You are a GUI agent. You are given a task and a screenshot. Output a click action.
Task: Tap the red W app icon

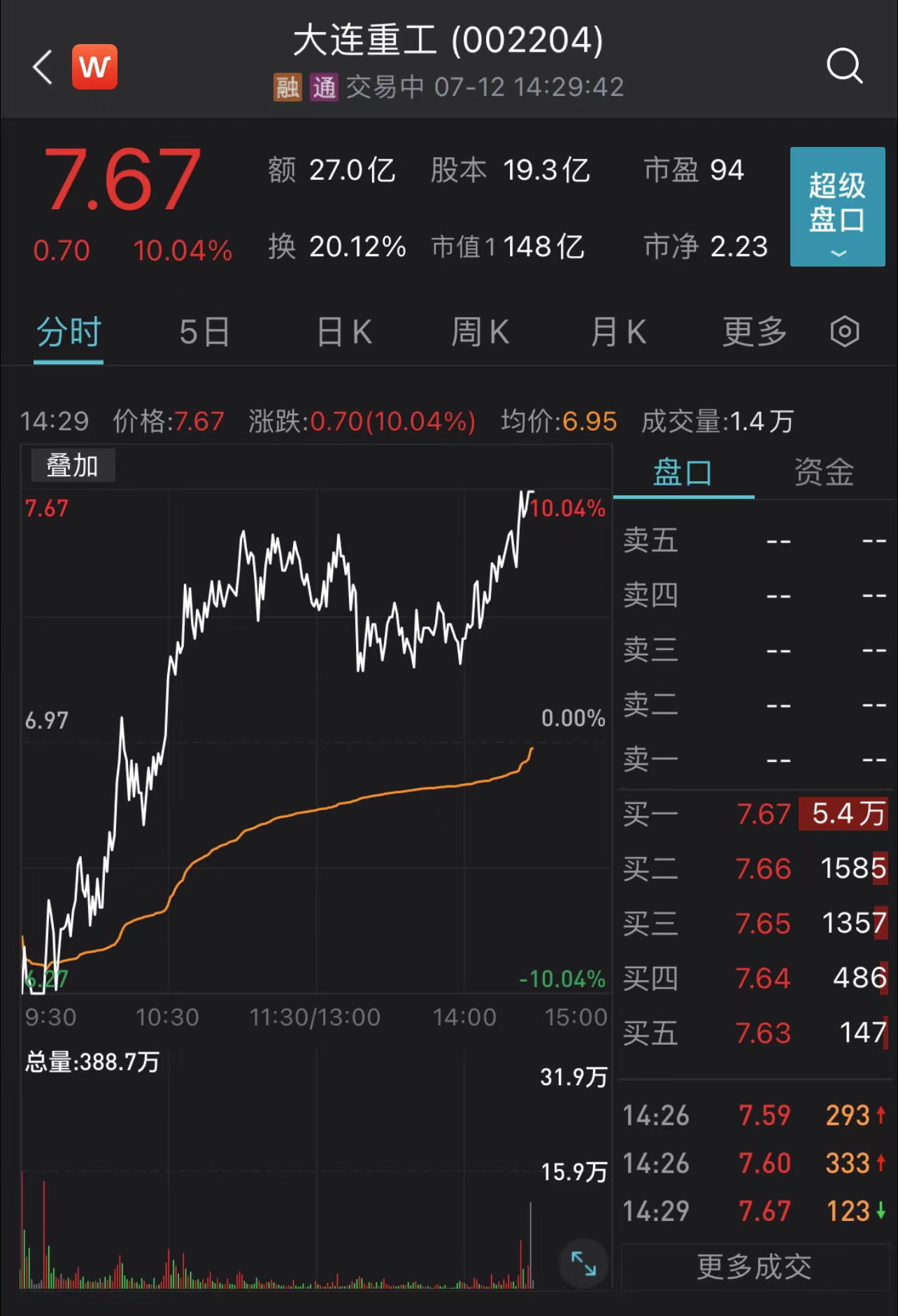tap(94, 67)
